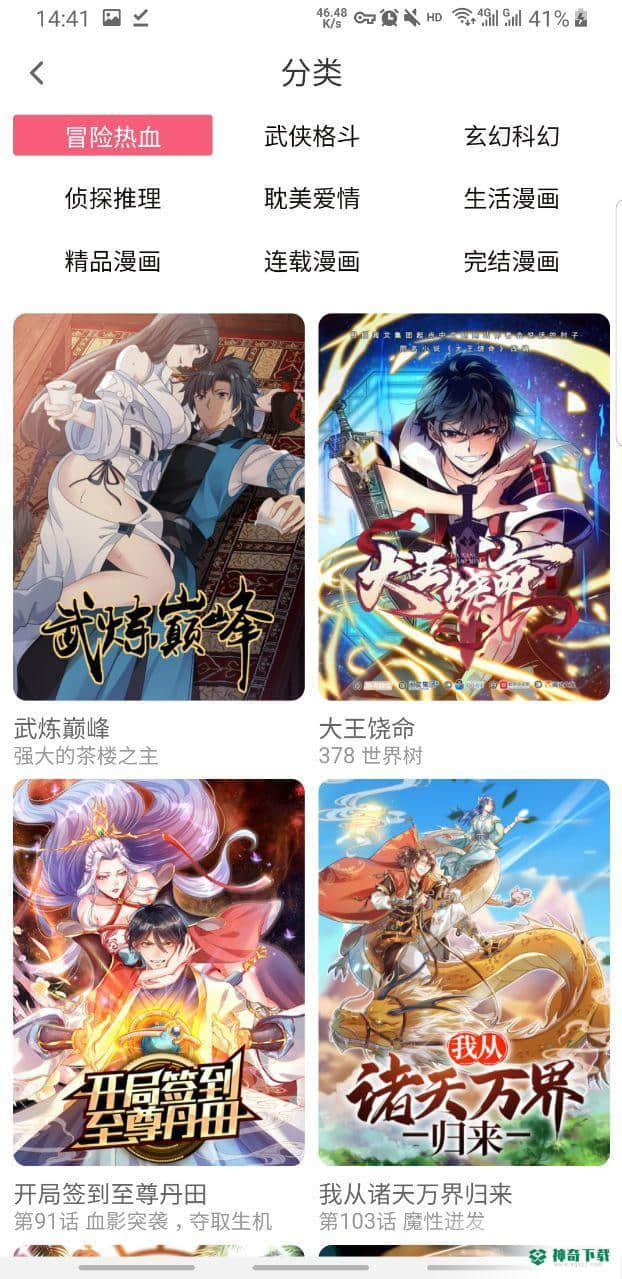
Task: Open the comic 武炼巅峰
Action: tap(158, 507)
